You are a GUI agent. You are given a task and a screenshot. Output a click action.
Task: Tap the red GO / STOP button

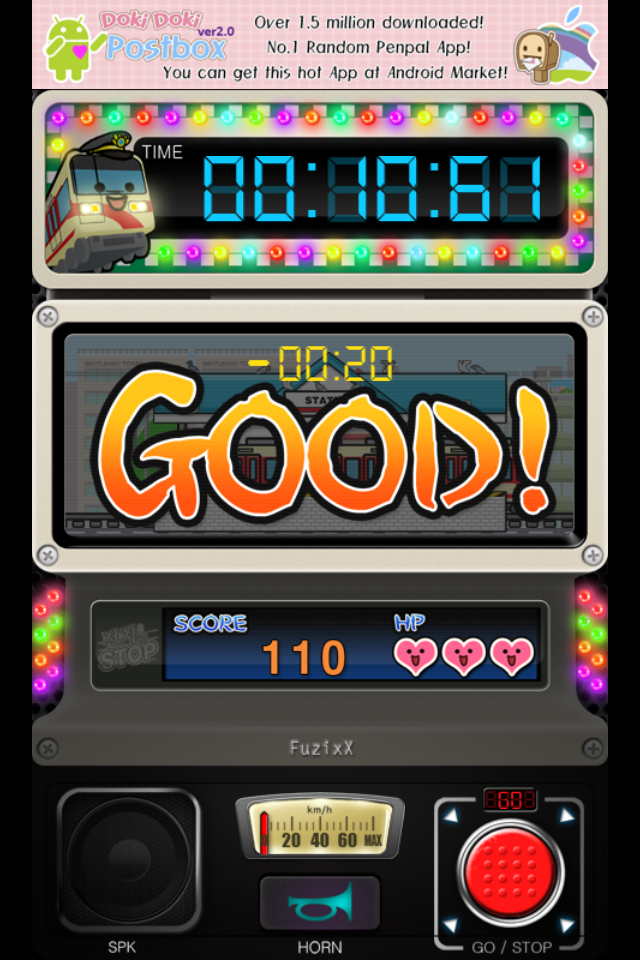coord(510,866)
